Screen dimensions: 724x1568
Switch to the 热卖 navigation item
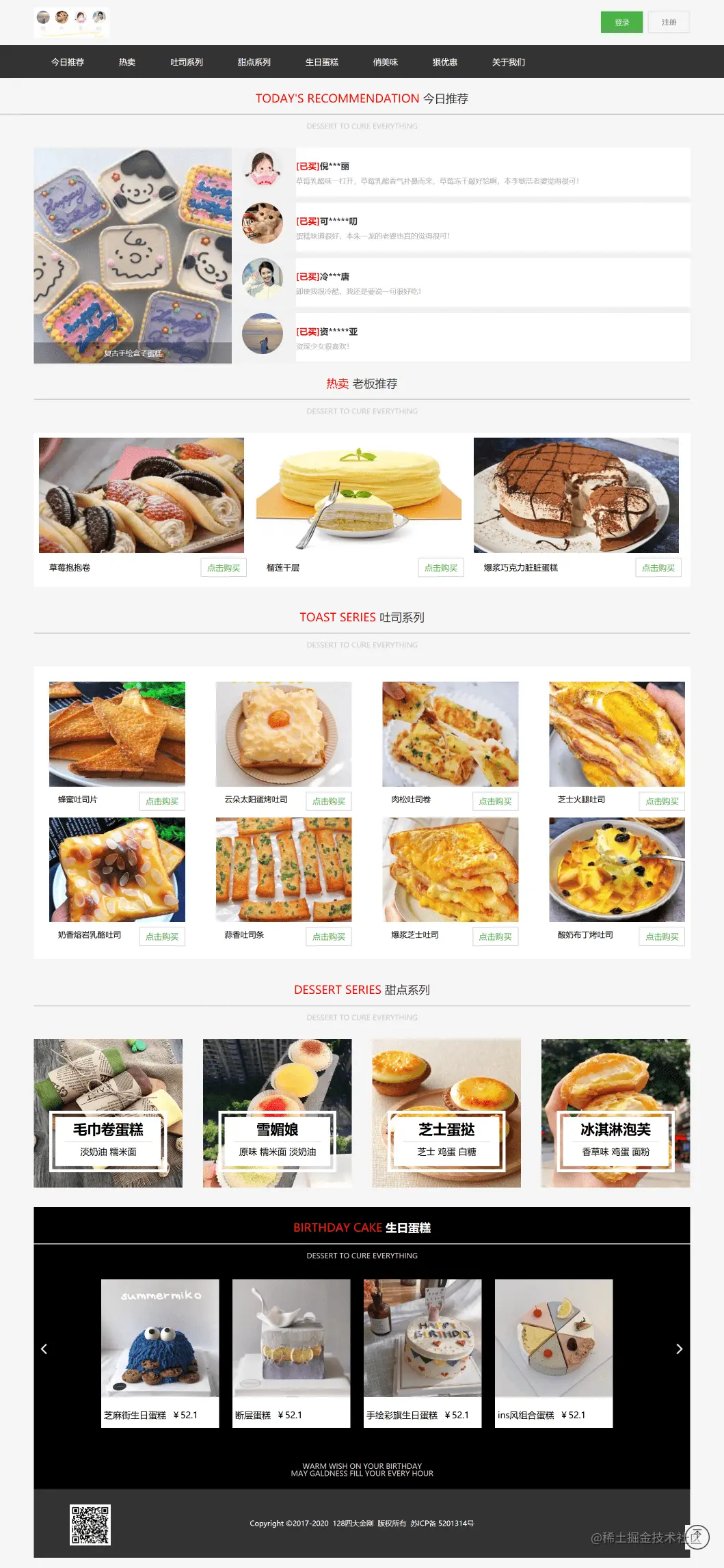[x=127, y=62]
